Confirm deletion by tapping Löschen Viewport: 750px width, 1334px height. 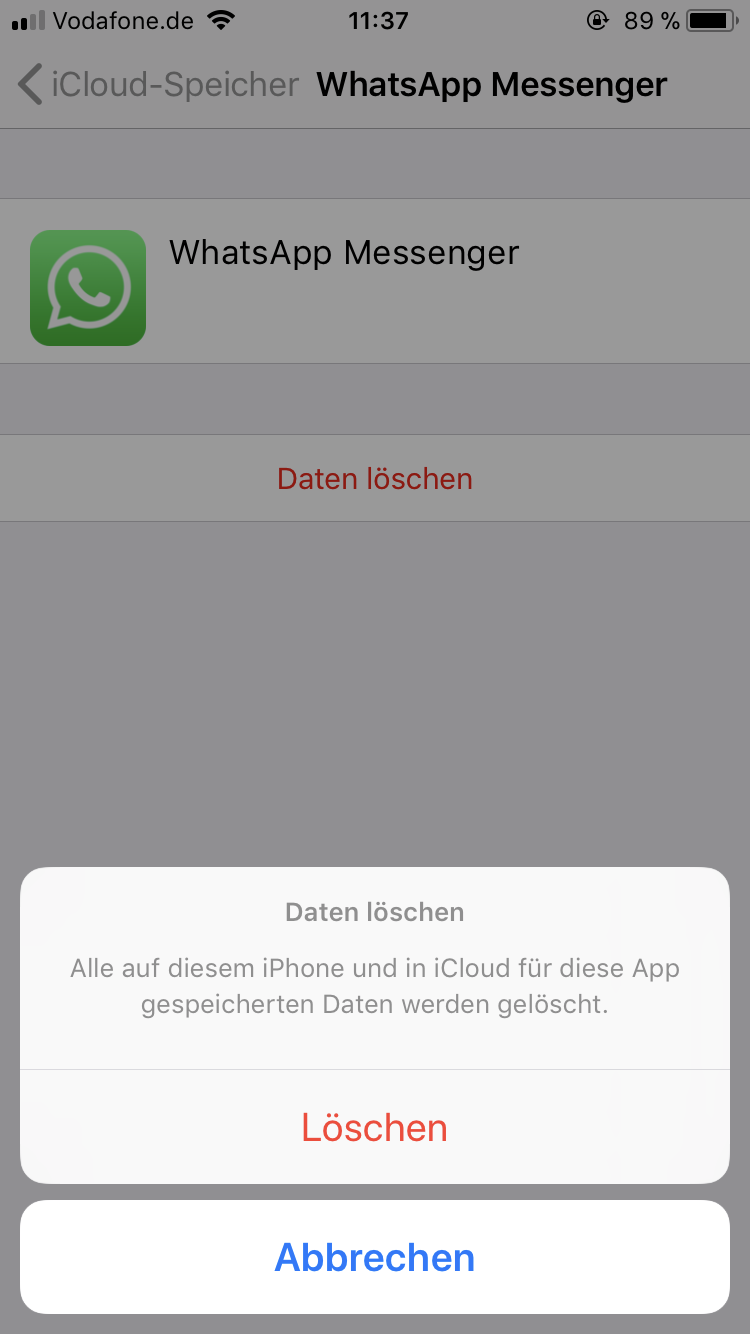pos(374,1127)
